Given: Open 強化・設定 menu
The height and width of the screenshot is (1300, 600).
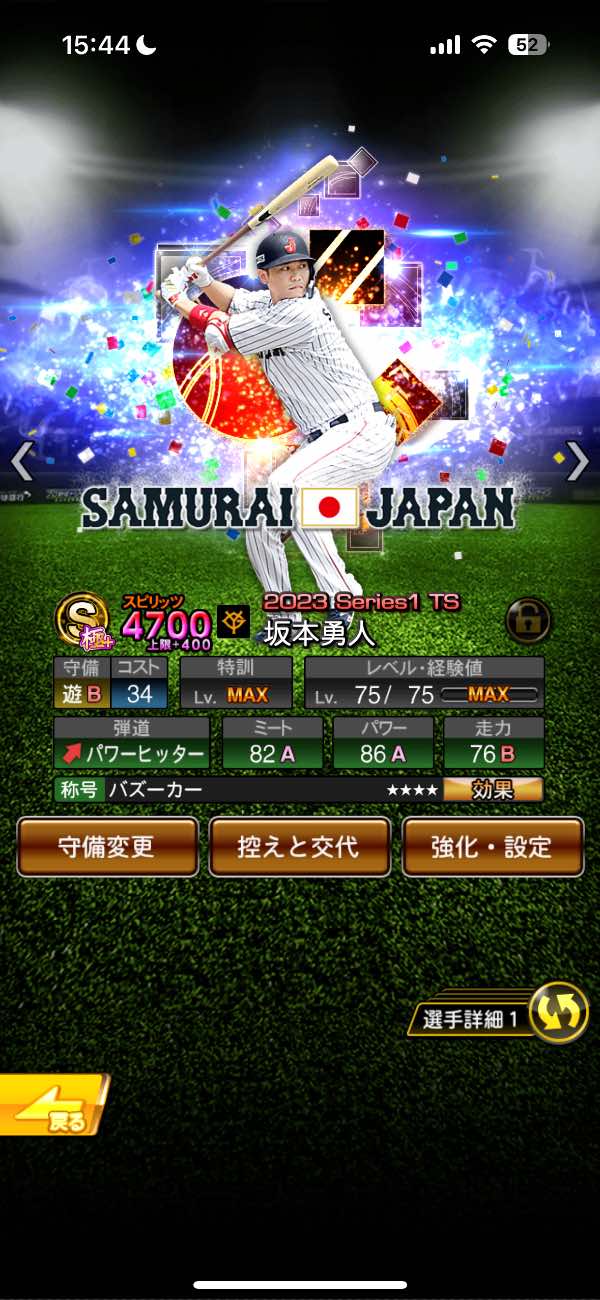Looking at the screenshot, I should pyautogui.click(x=492, y=847).
